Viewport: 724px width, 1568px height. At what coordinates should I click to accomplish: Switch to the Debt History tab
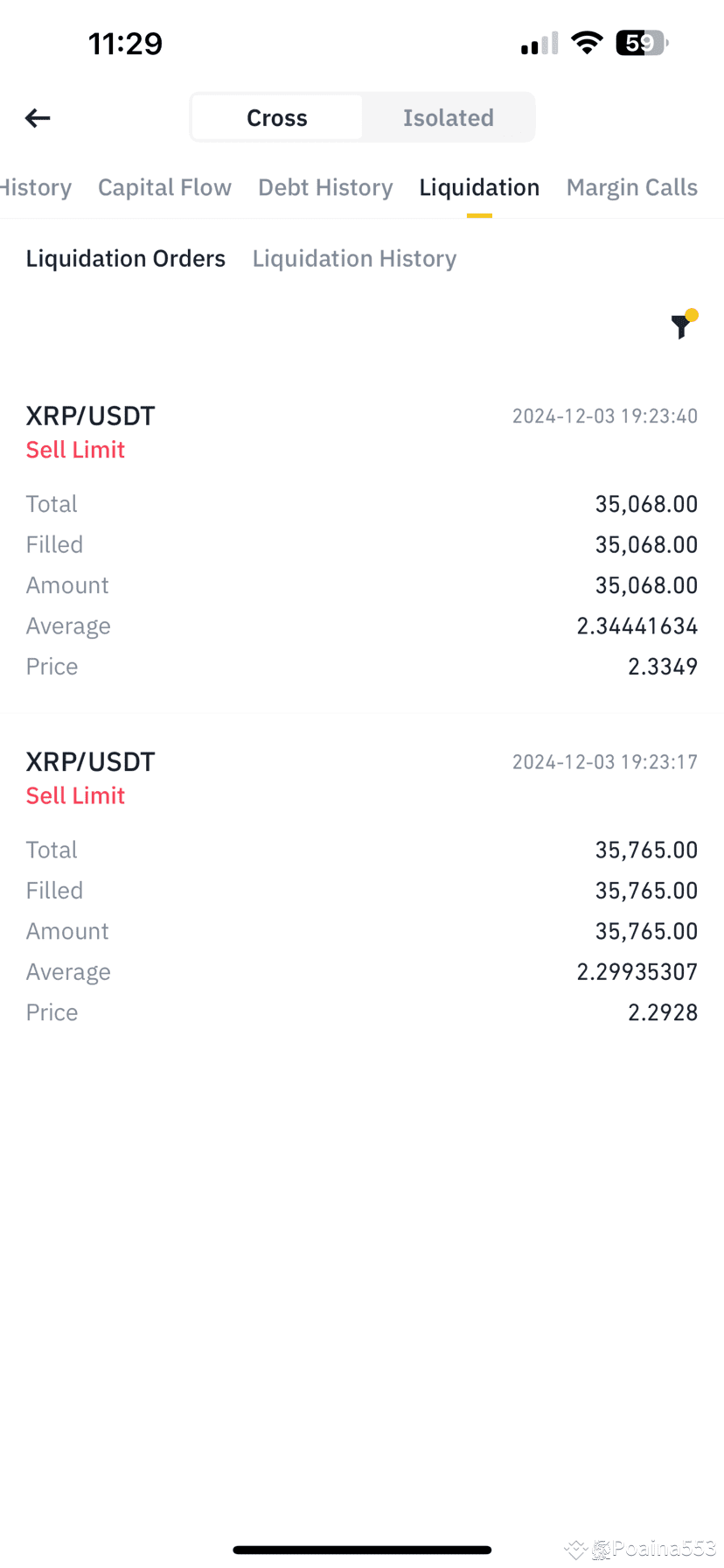pos(325,187)
